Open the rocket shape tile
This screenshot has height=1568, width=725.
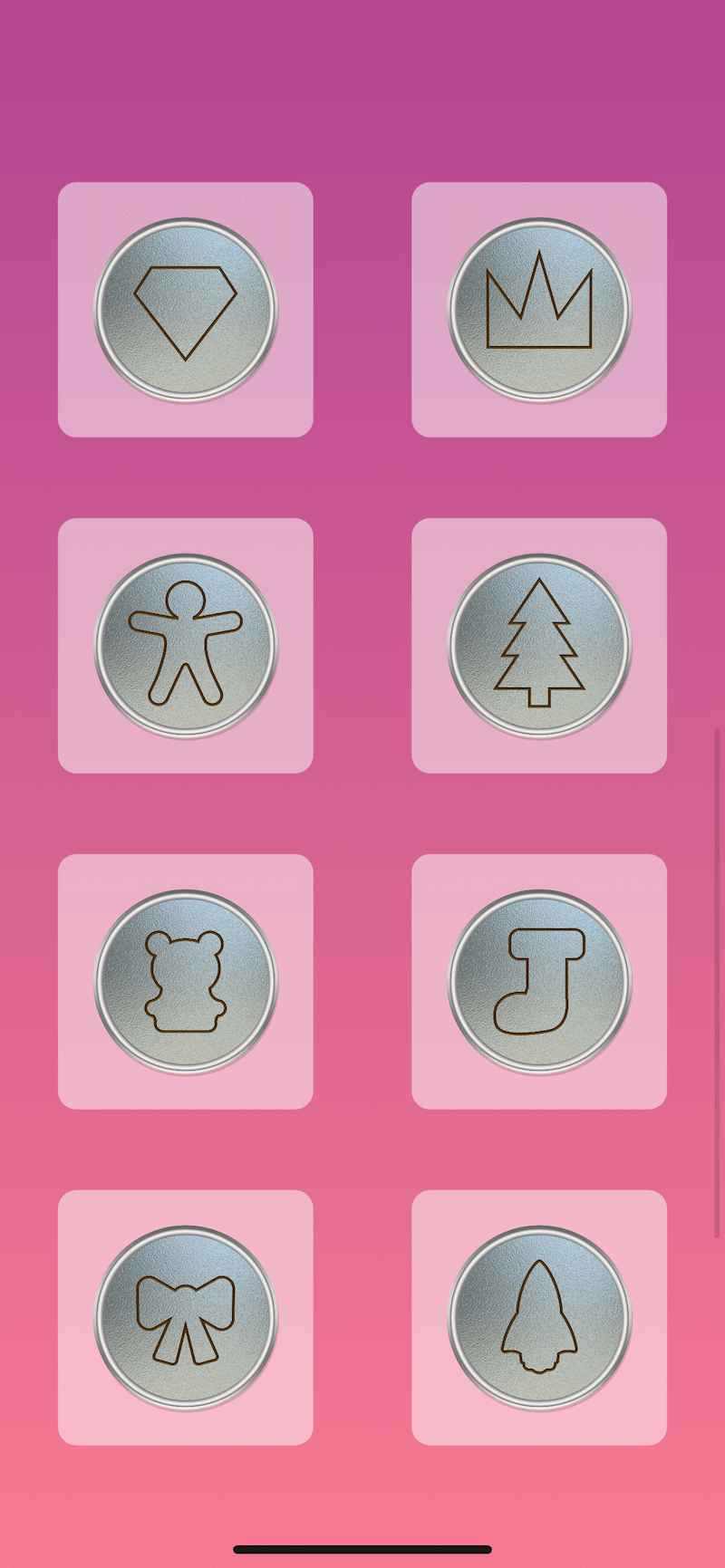tap(539, 1318)
